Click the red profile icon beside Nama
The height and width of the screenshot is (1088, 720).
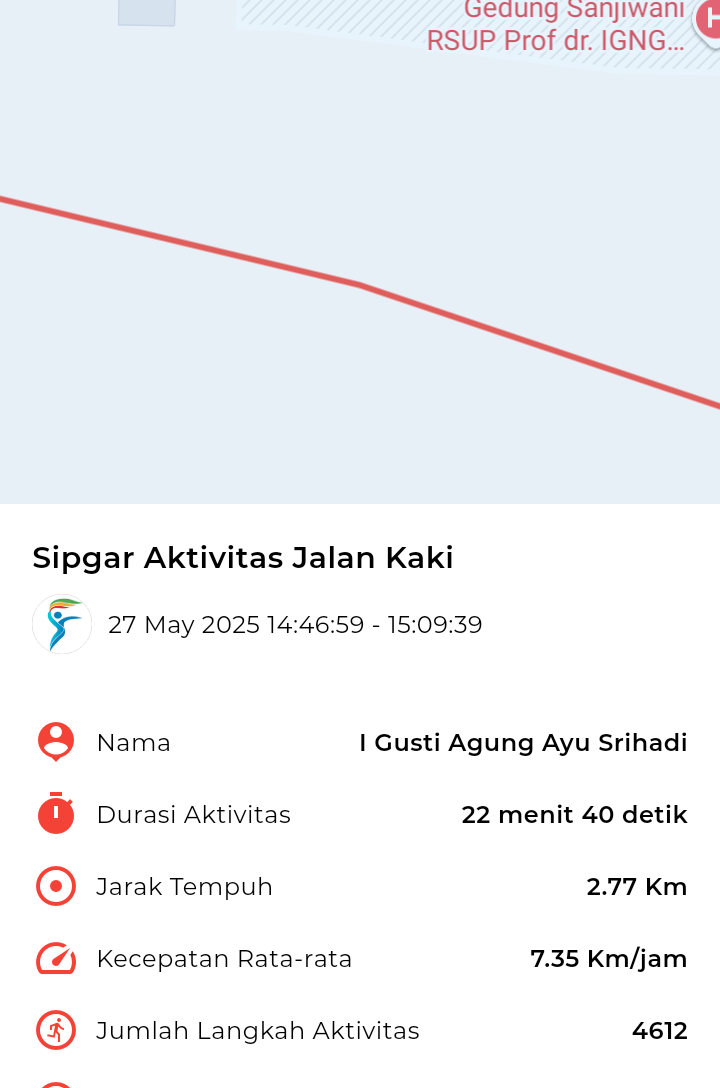point(55,742)
